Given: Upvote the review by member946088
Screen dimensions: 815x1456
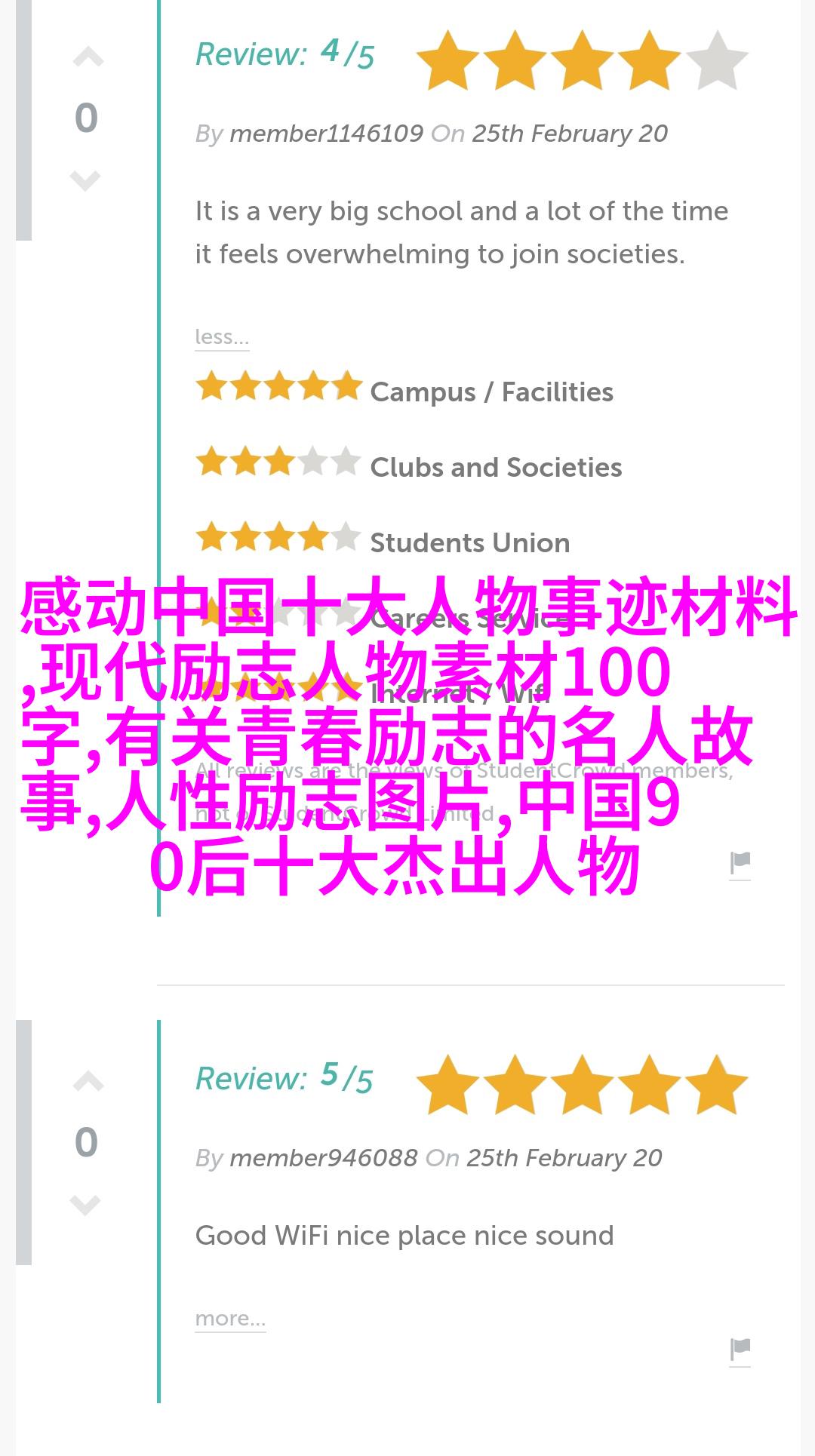Looking at the screenshot, I should click(88, 1083).
